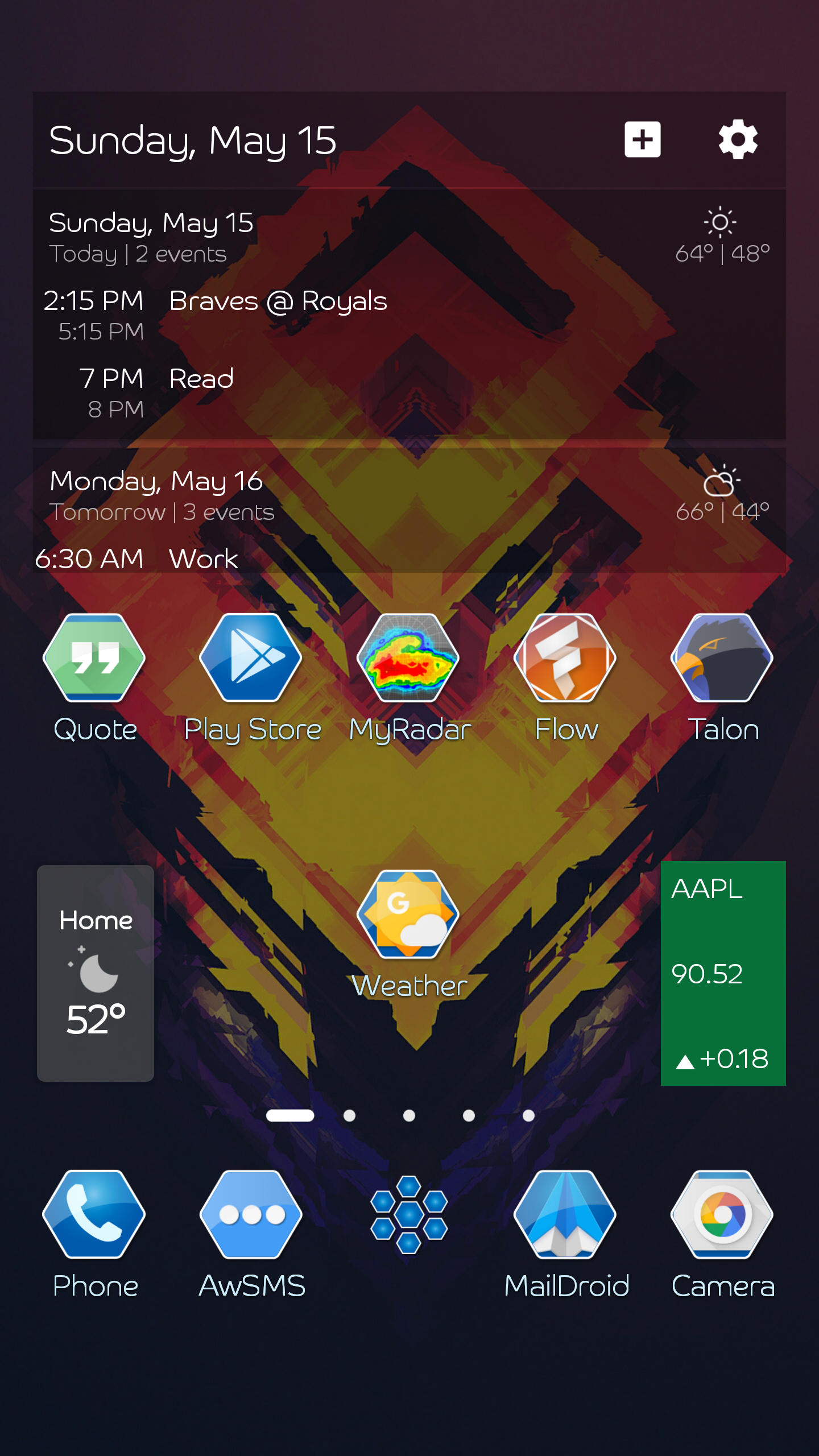
Task: Open the Weather app
Action: click(x=408, y=916)
